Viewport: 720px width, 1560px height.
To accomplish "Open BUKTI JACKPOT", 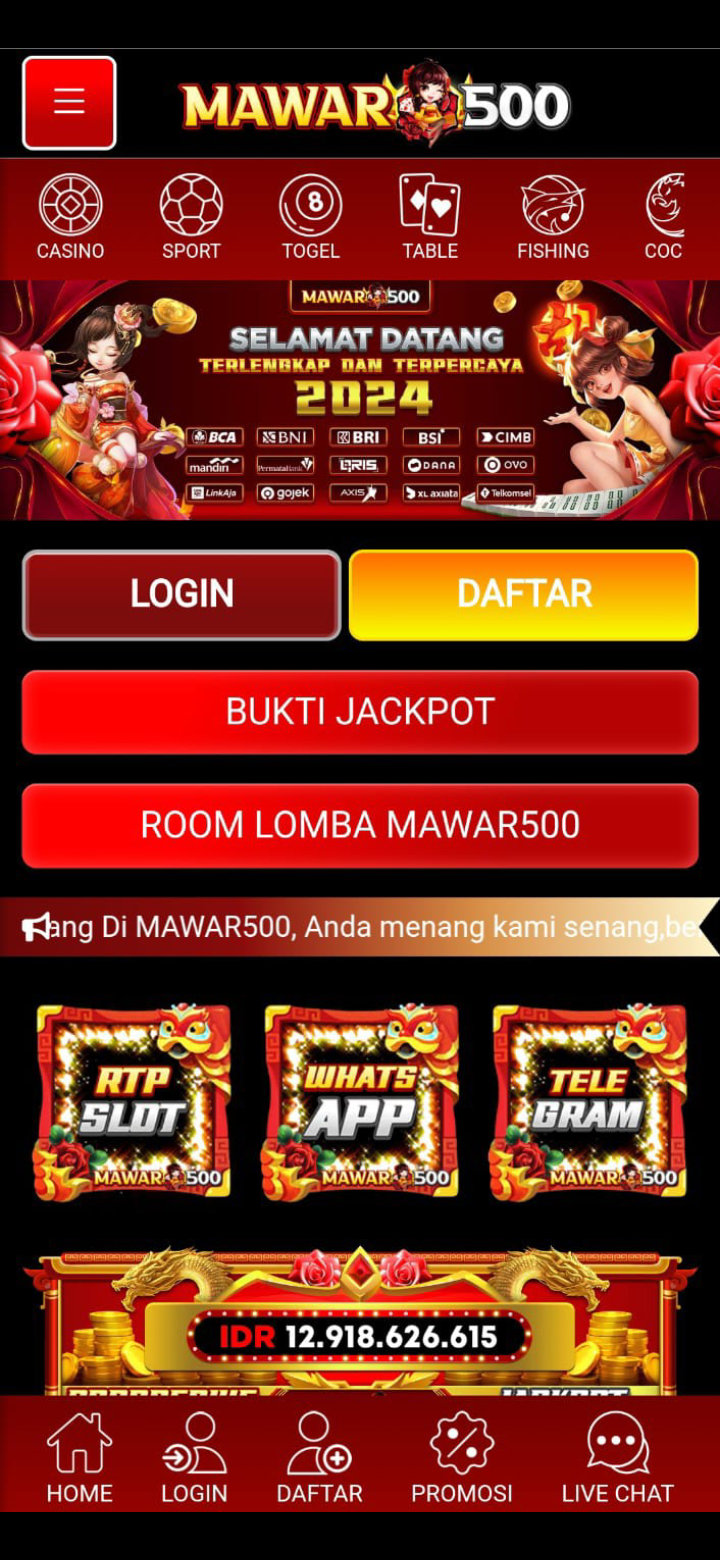I will (360, 712).
